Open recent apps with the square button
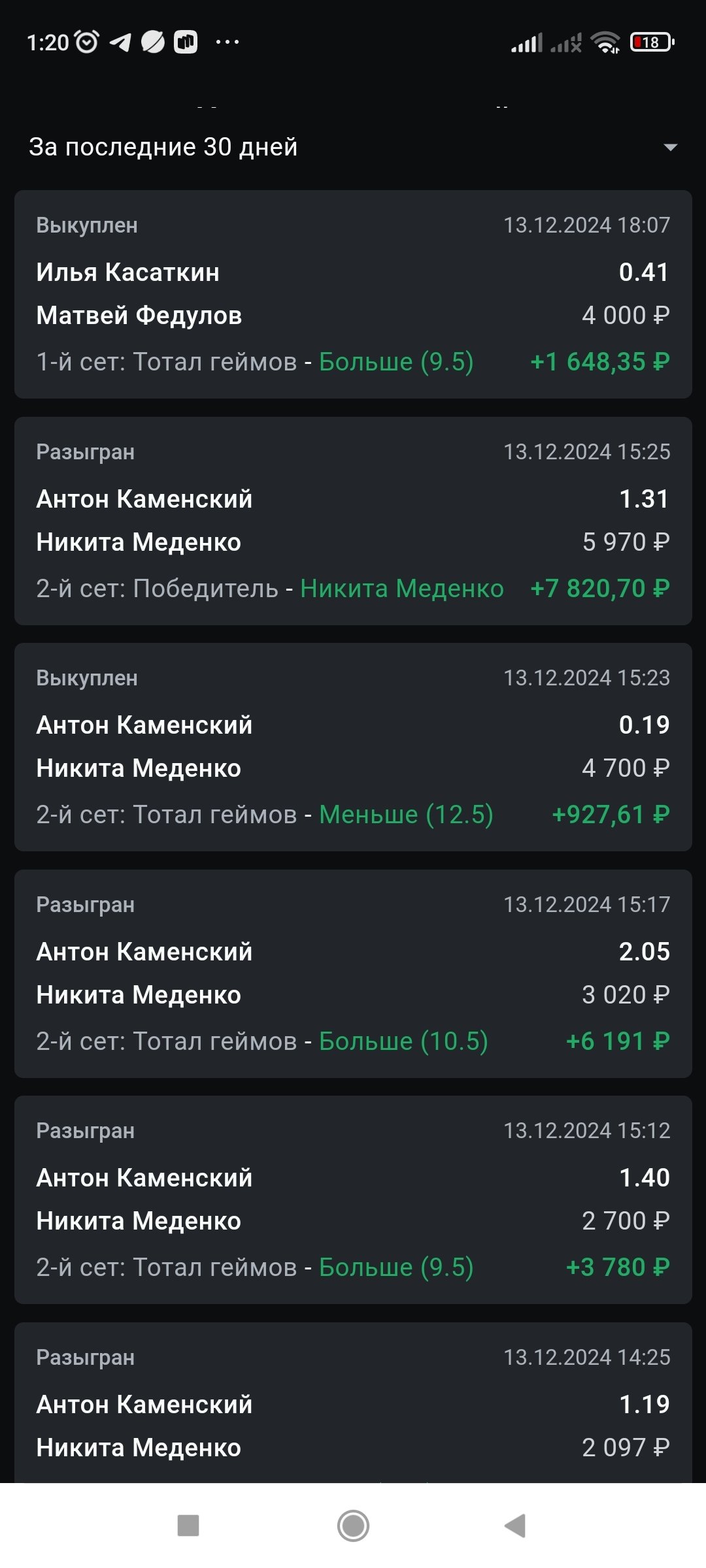 (188, 1526)
